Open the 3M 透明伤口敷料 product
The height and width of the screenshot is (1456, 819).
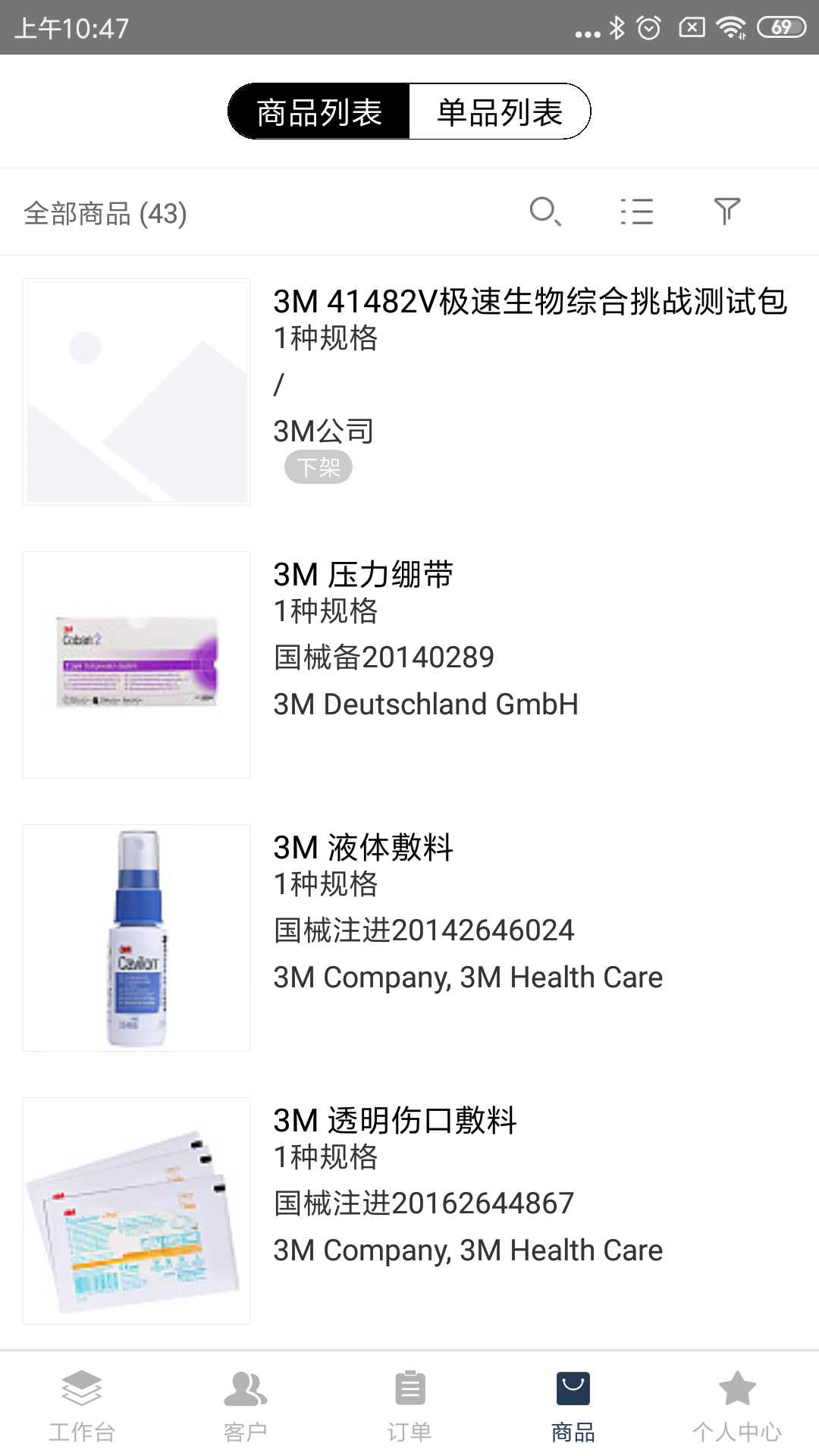395,1121
